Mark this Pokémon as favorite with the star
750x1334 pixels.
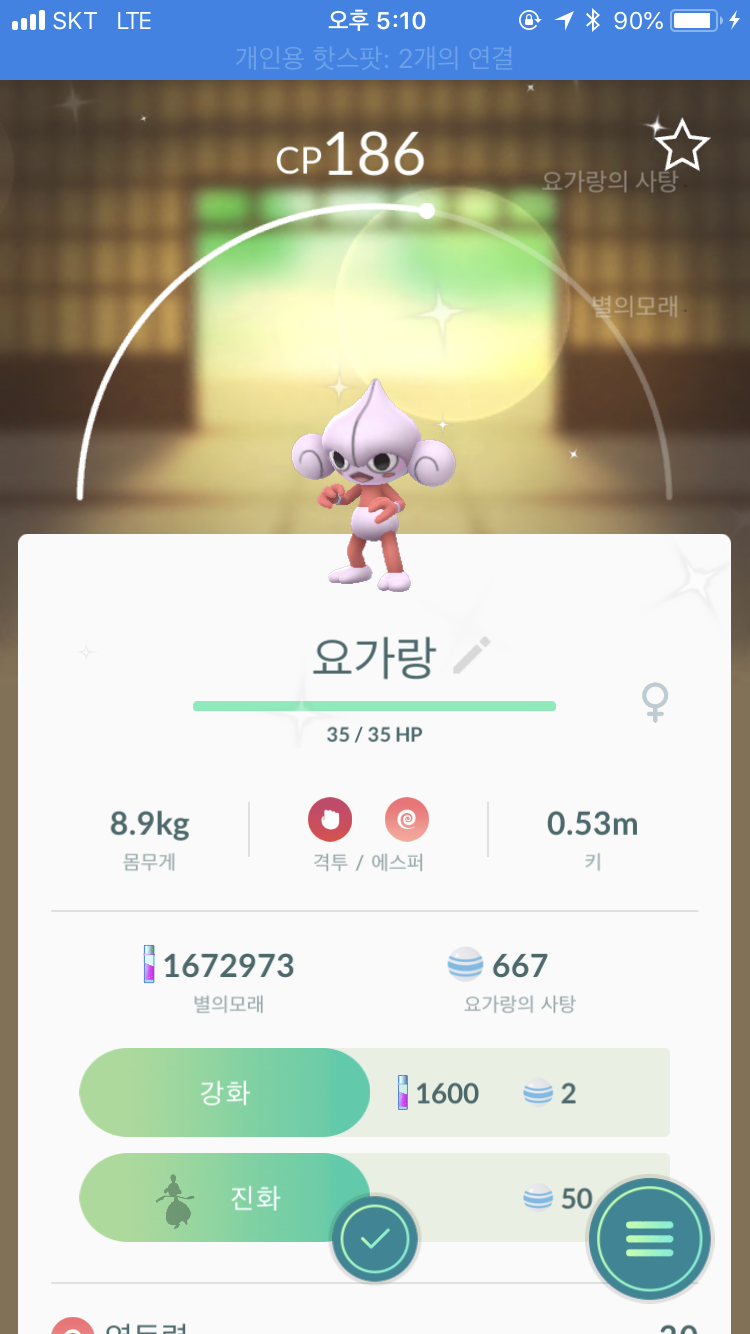coord(682,146)
